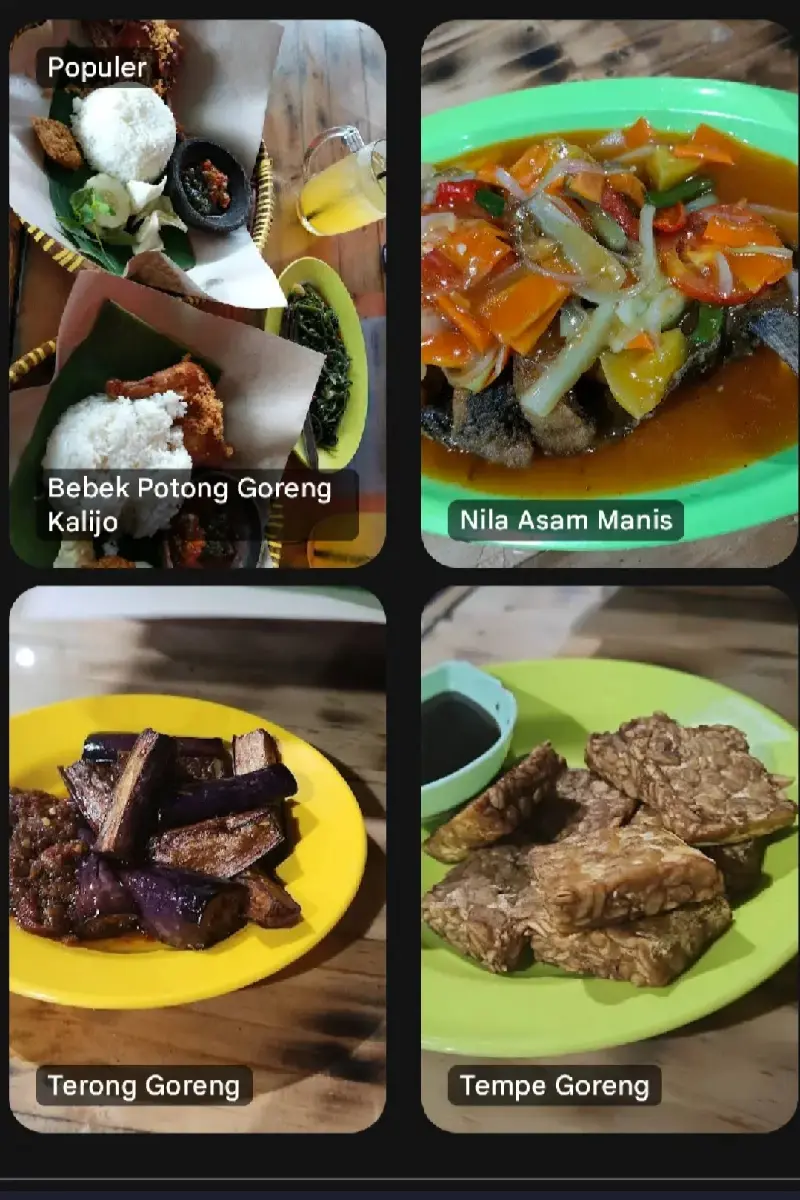Screen dimensions: 800x1200
Task: View the Tempe Goreng menu card
Action: point(609,858)
